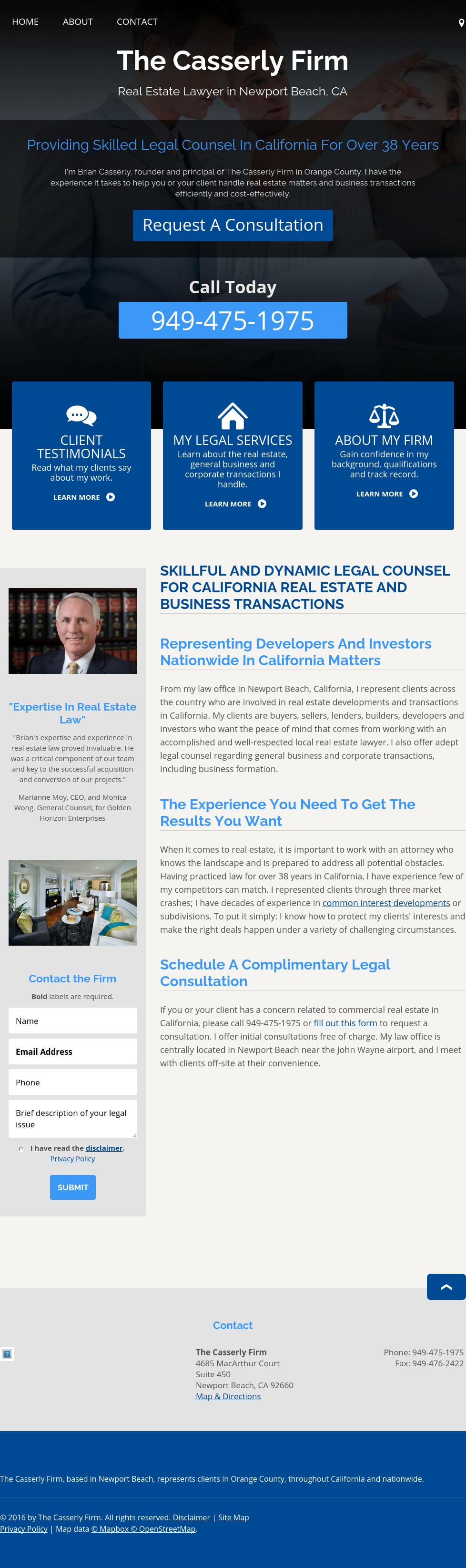
Task: Open Client Testimonials Learn More
Action: [84, 497]
